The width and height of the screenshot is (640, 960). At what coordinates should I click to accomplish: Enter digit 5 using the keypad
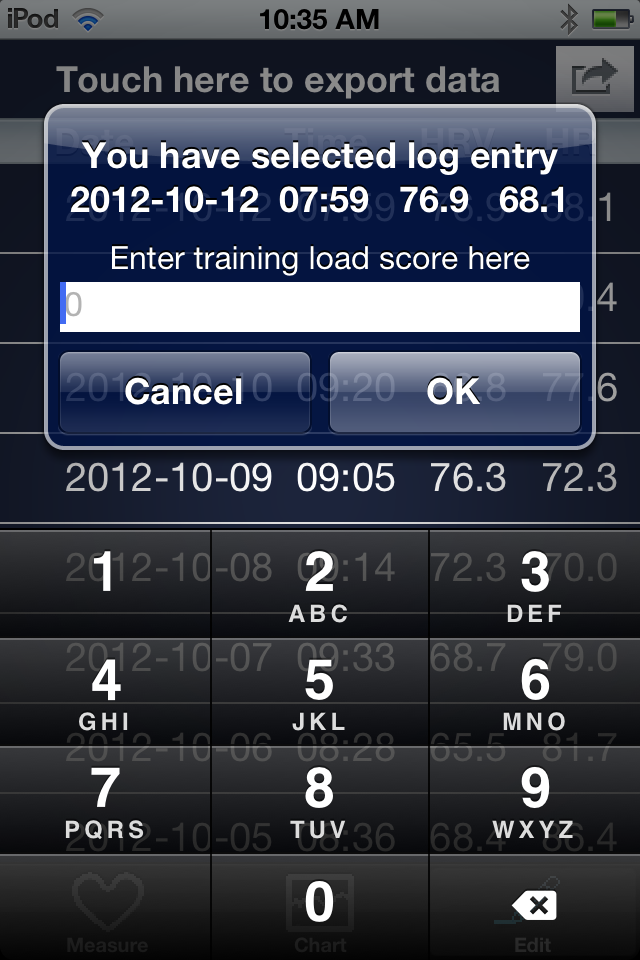[319, 691]
